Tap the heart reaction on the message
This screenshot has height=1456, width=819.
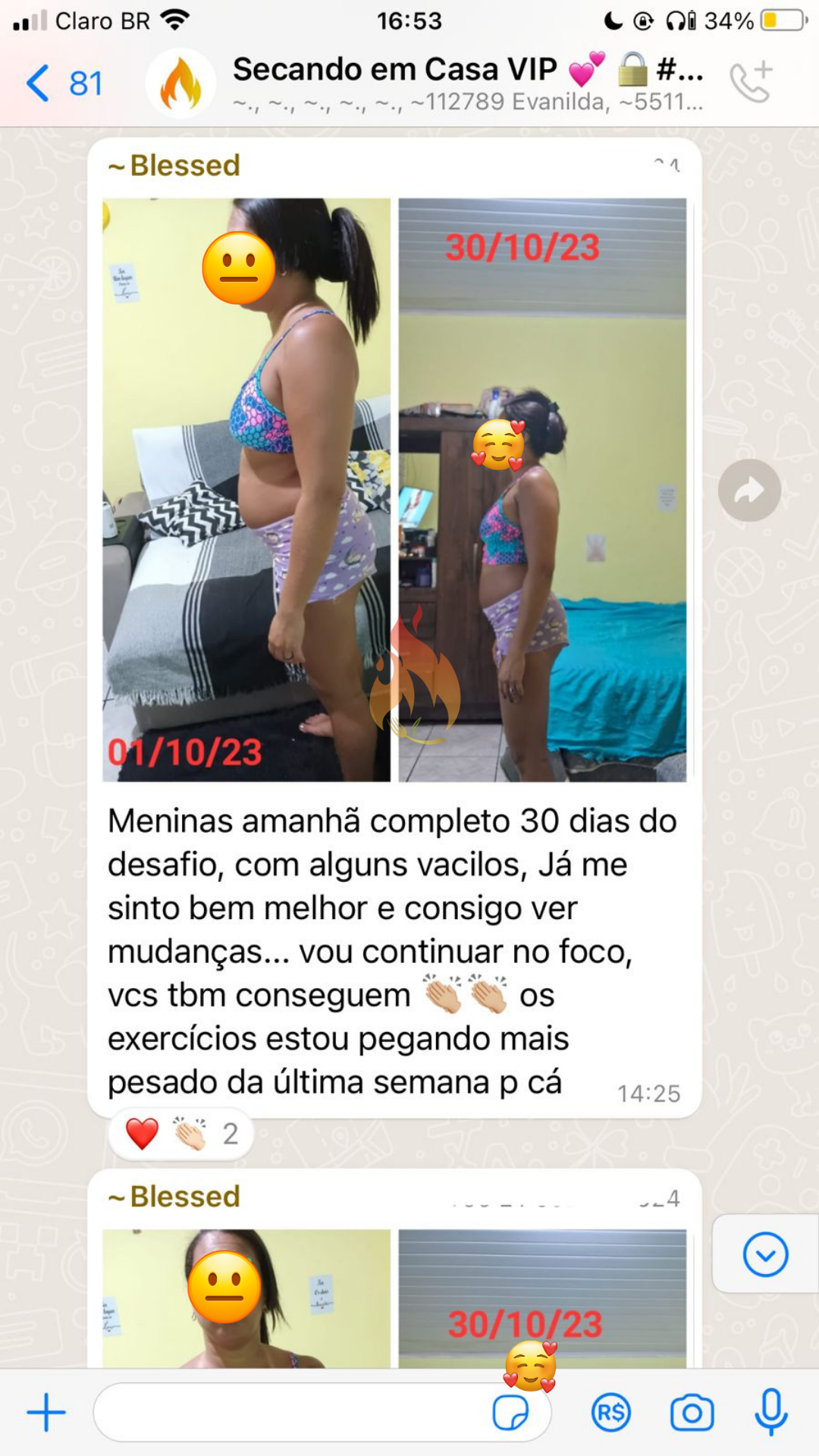(141, 1133)
